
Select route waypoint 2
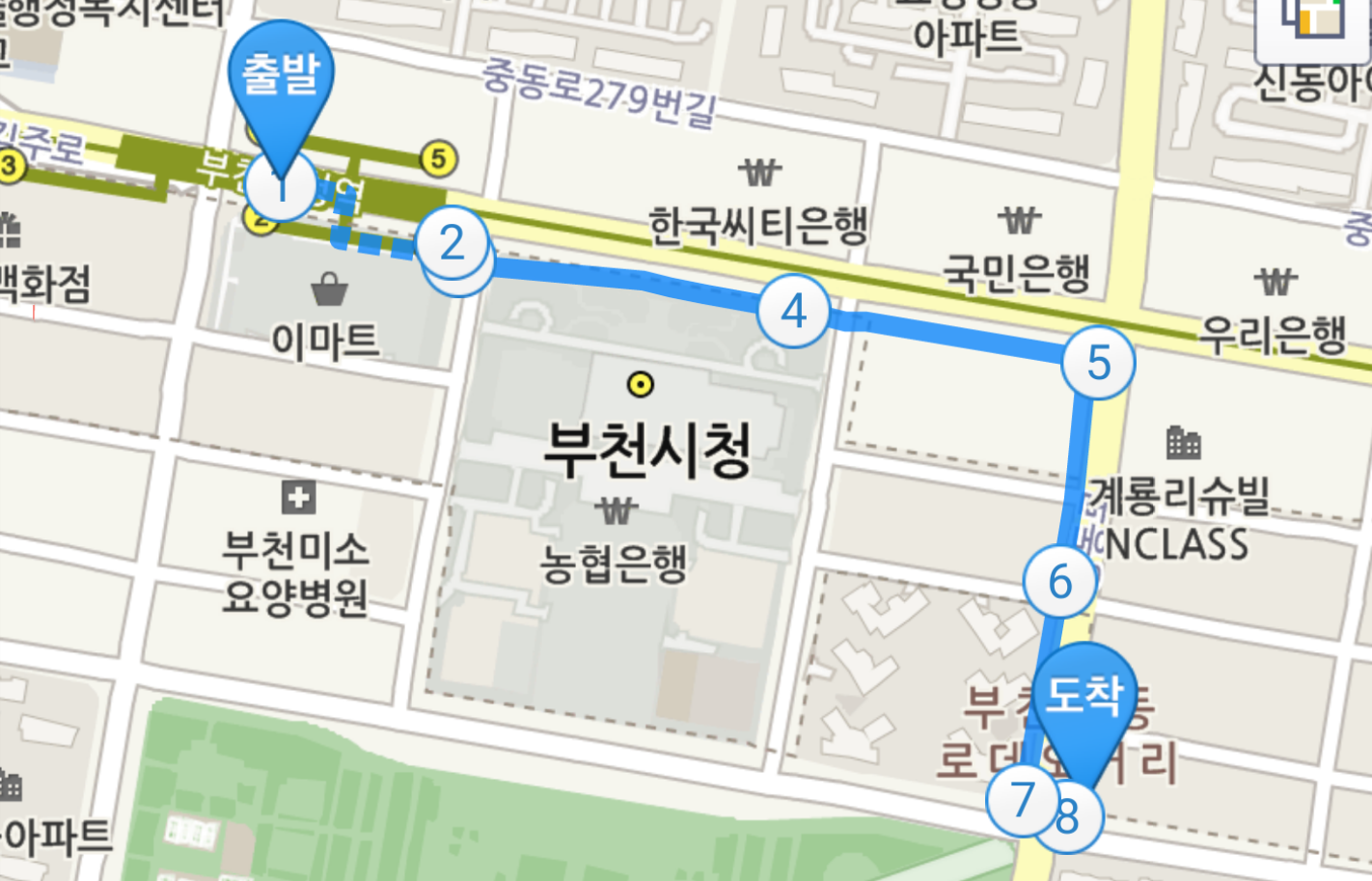pos(452,243)
